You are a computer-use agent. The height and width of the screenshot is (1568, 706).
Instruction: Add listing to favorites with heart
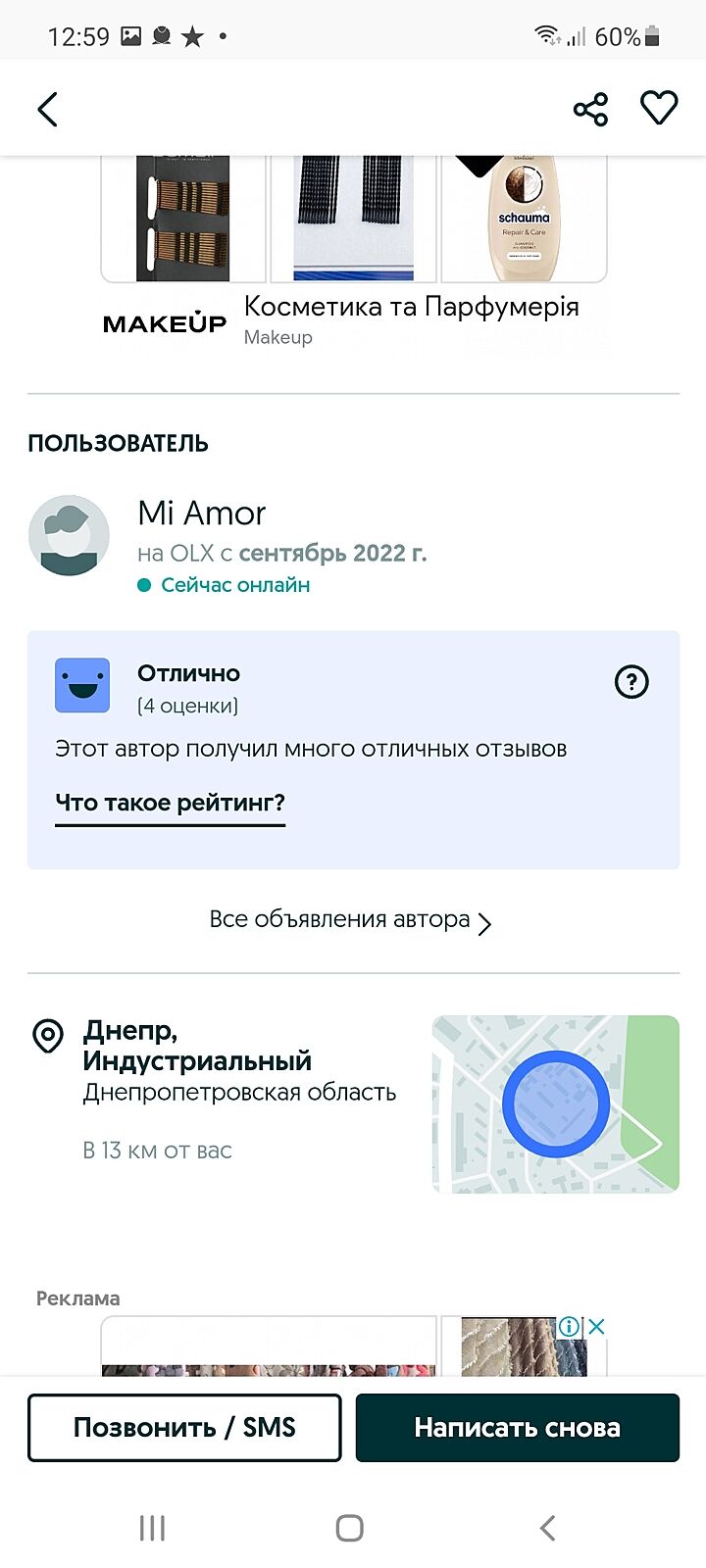coord(659,108)
